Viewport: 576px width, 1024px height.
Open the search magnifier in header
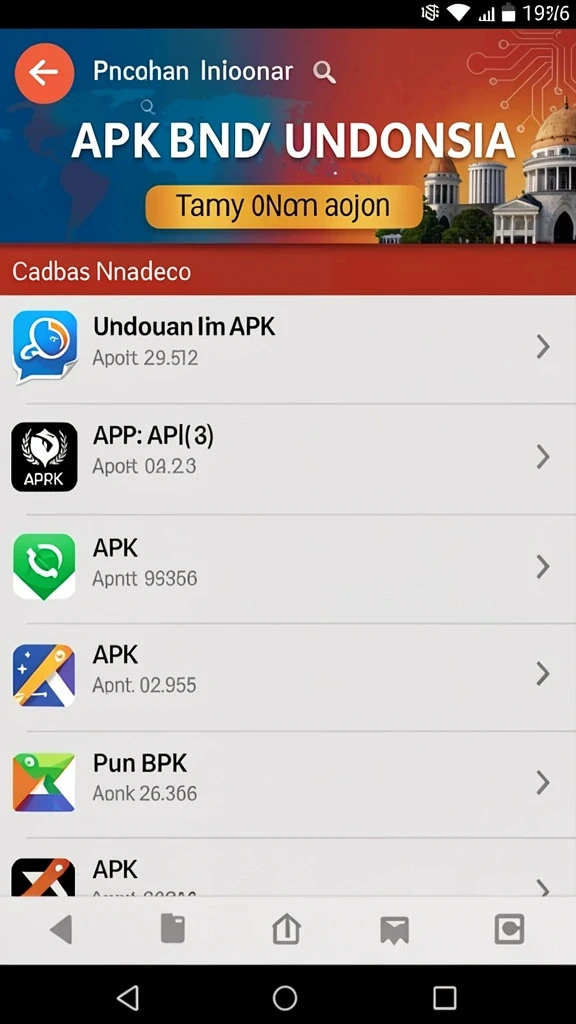pyautogui.click(x=324, y=72)
